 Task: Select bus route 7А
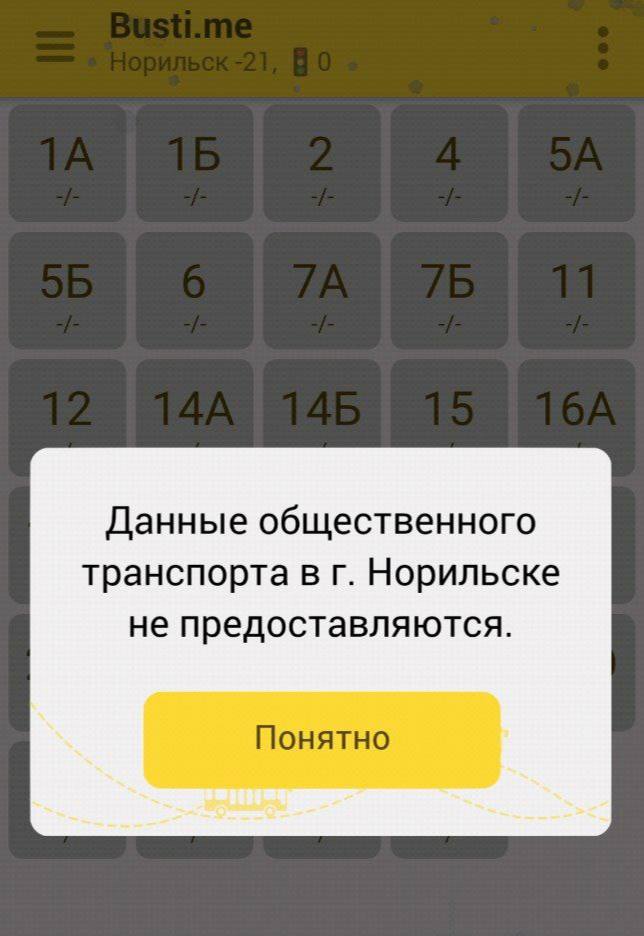321,291
